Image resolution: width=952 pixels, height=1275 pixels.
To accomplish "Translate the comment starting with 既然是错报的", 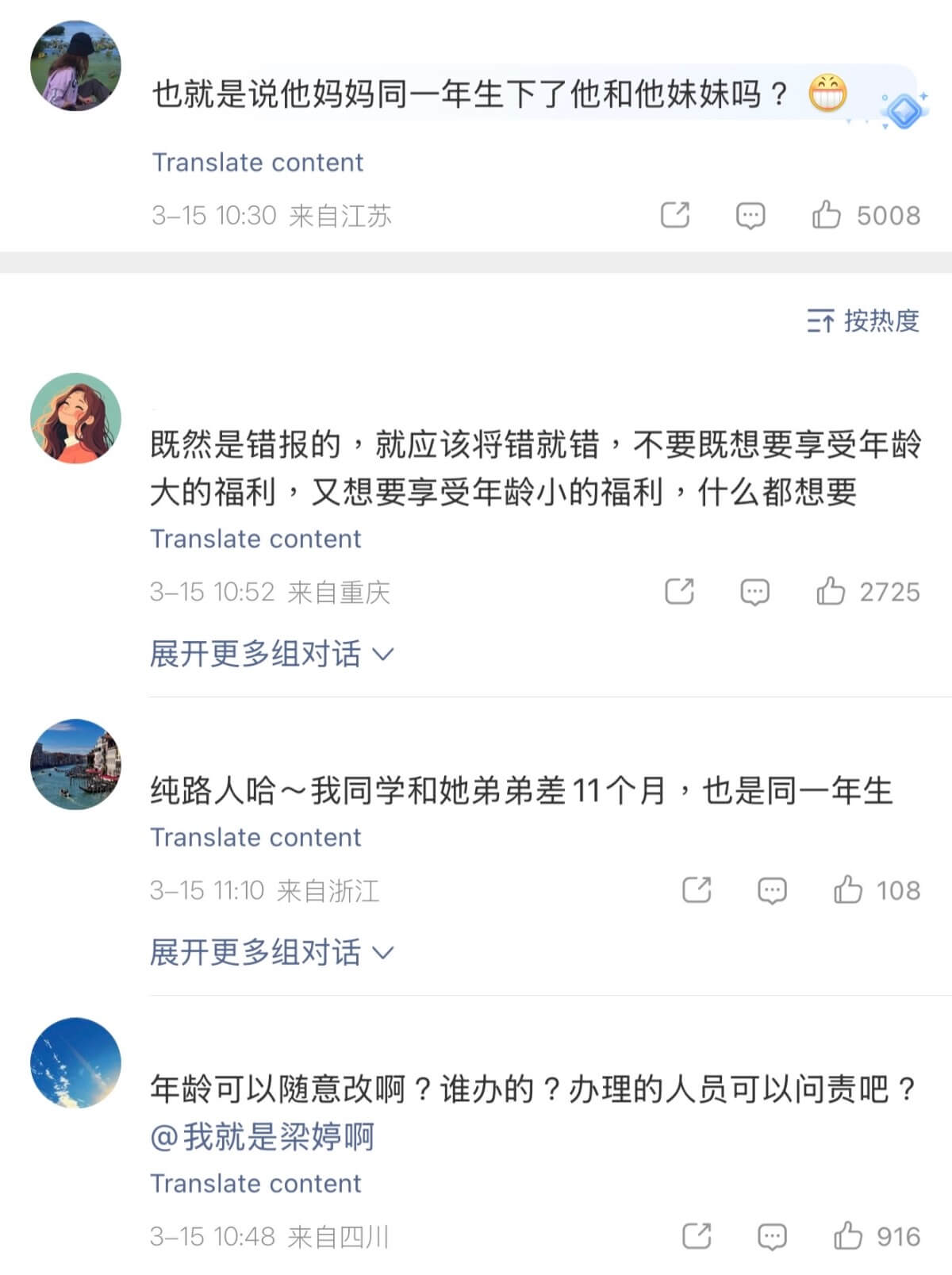I will point(255,539).
